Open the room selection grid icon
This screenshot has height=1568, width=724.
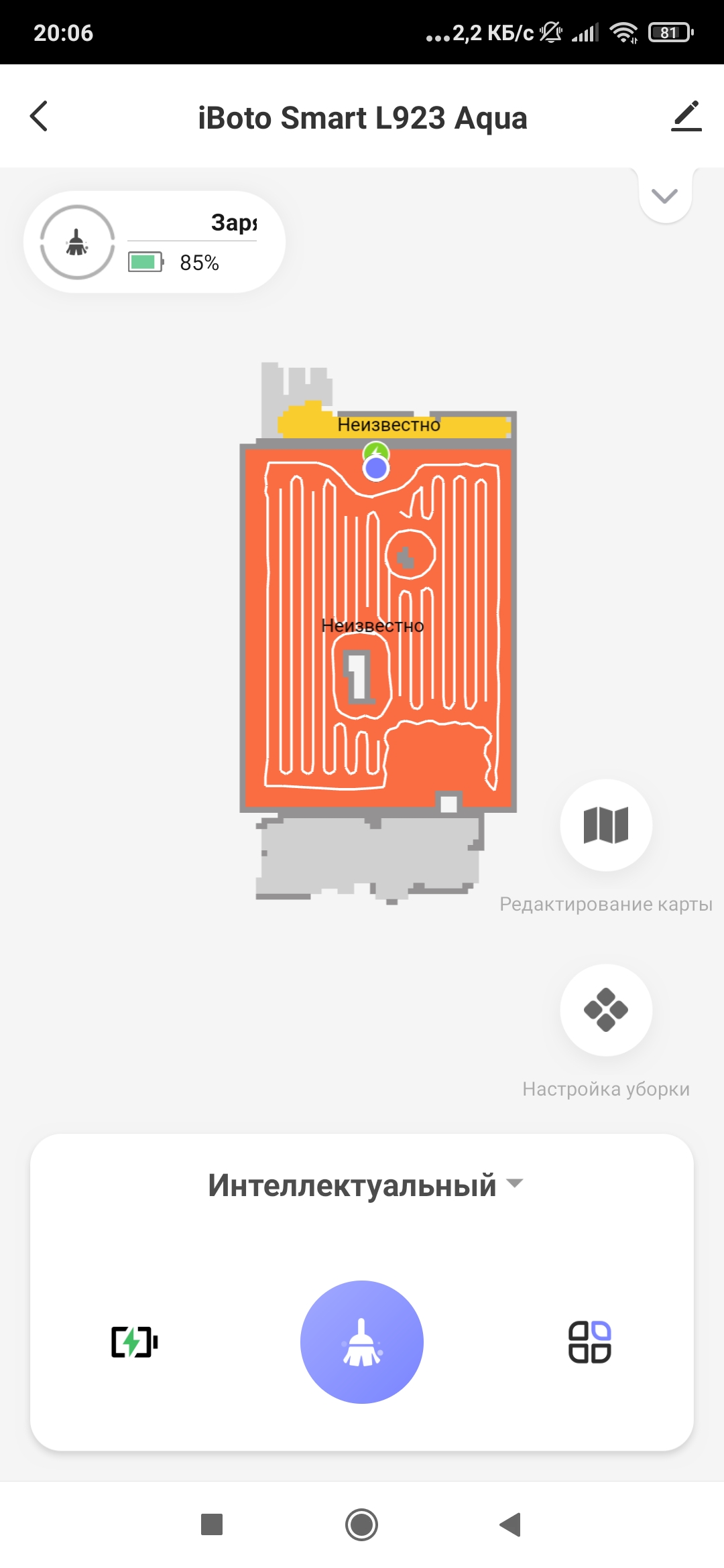click(x=589, y=1342)
